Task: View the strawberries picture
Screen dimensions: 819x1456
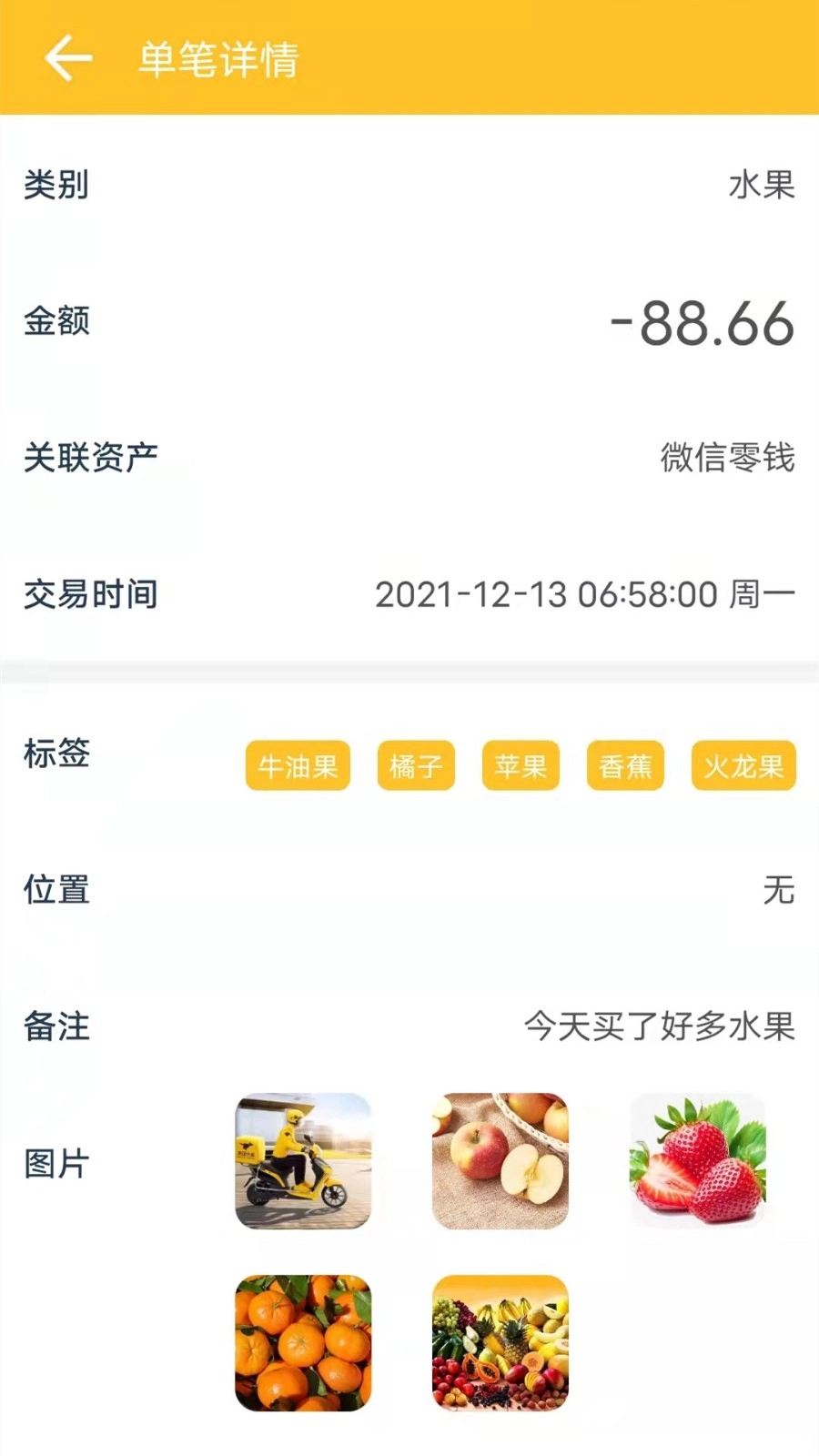Action: 699,1162
